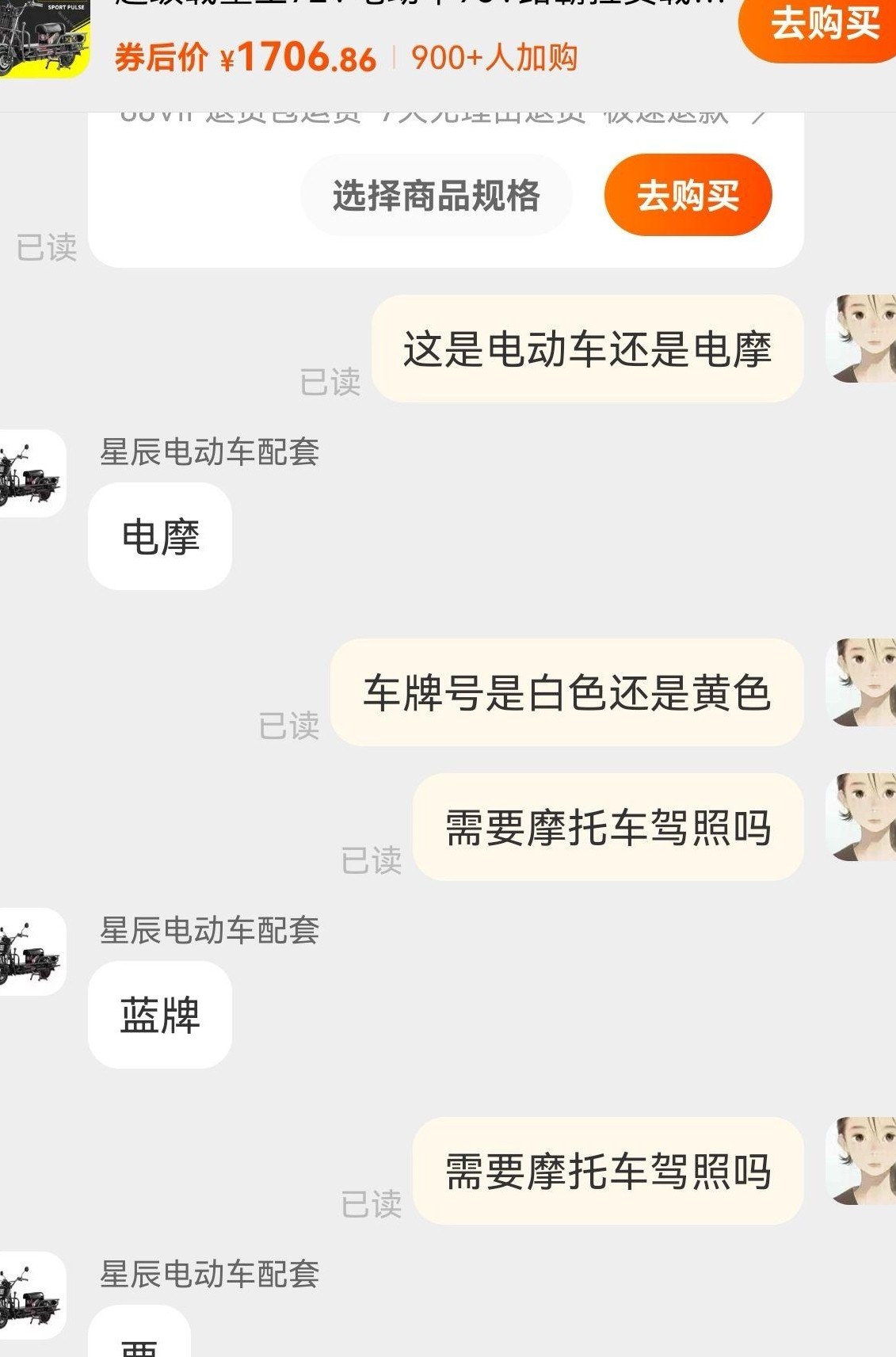Screen dimensions: 896x1357
Task: Open seller avatar beside the 蓝牌 reply
Action: (x=32, y=951)
